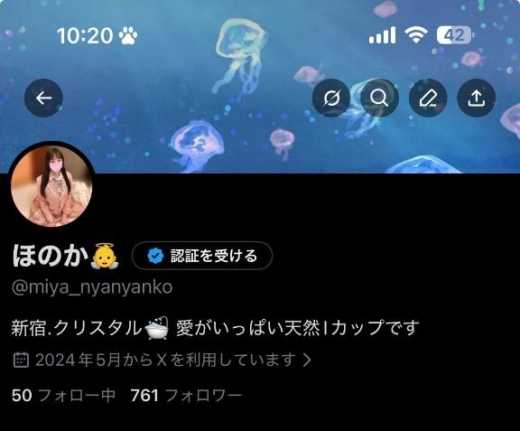Tap the 認証を受ける button
The width and height of the screenshot is (520, 431).
click(202, 256)
